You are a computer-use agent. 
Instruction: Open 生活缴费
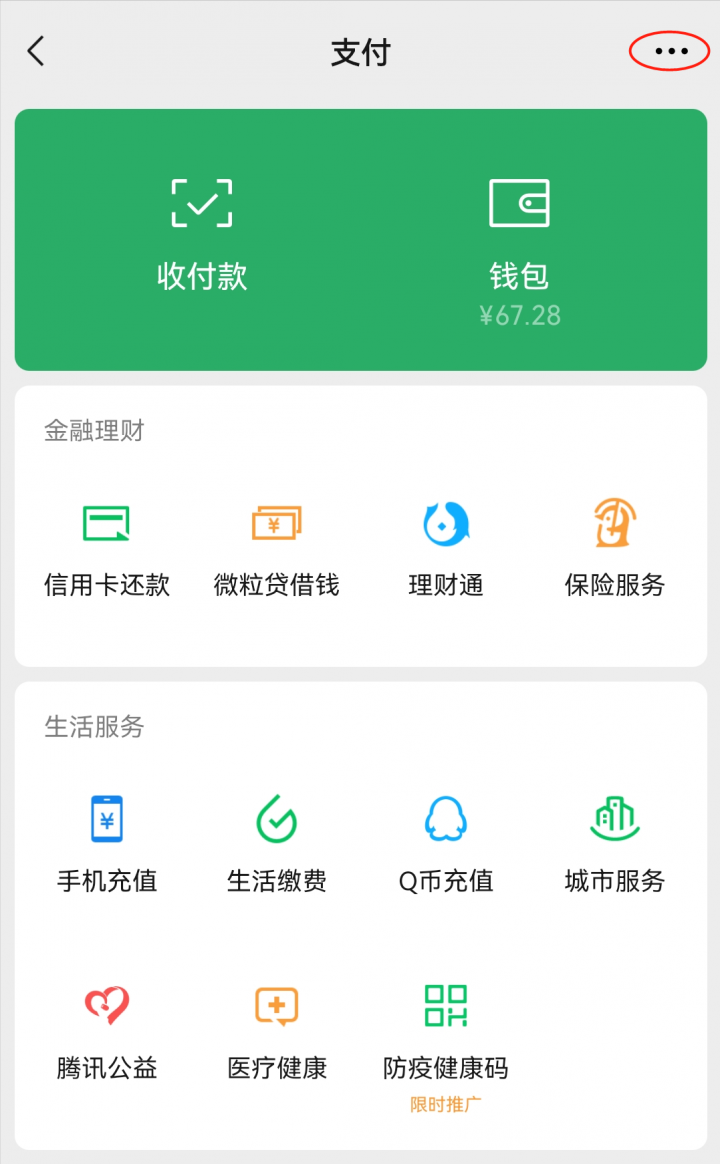click(277, 844)
